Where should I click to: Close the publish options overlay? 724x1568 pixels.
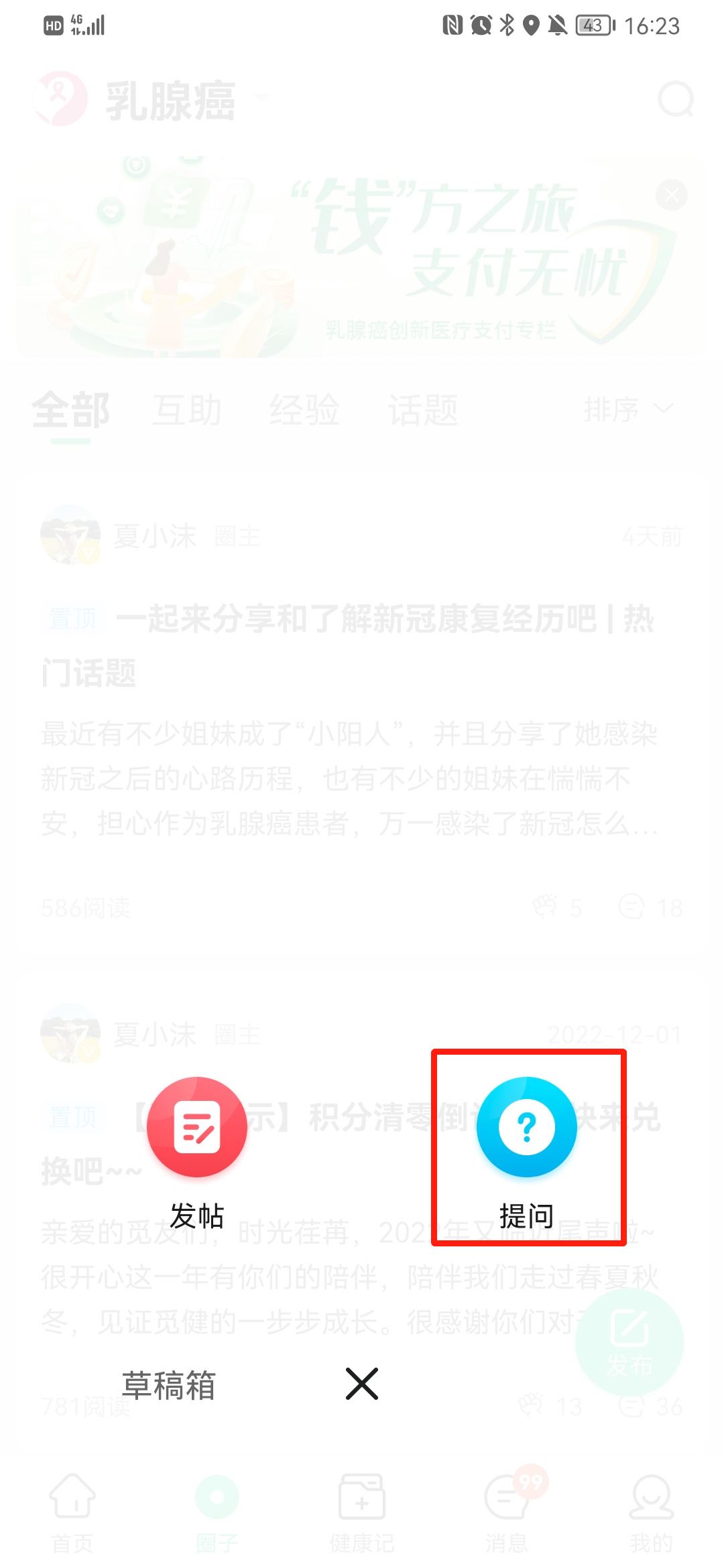(362, 1384)
